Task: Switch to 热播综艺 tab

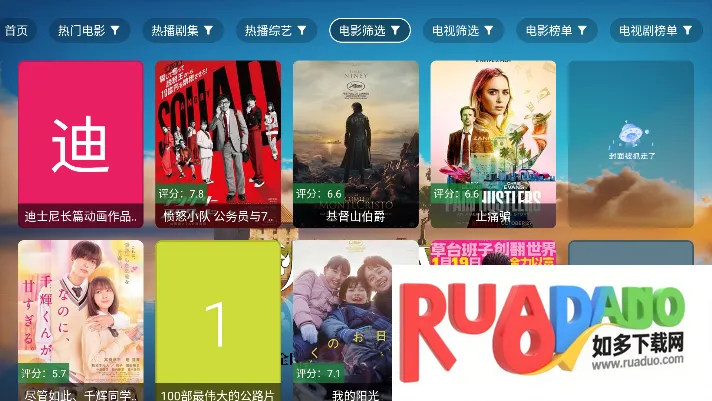Action: pyautogui.click(x=276, y=31)
